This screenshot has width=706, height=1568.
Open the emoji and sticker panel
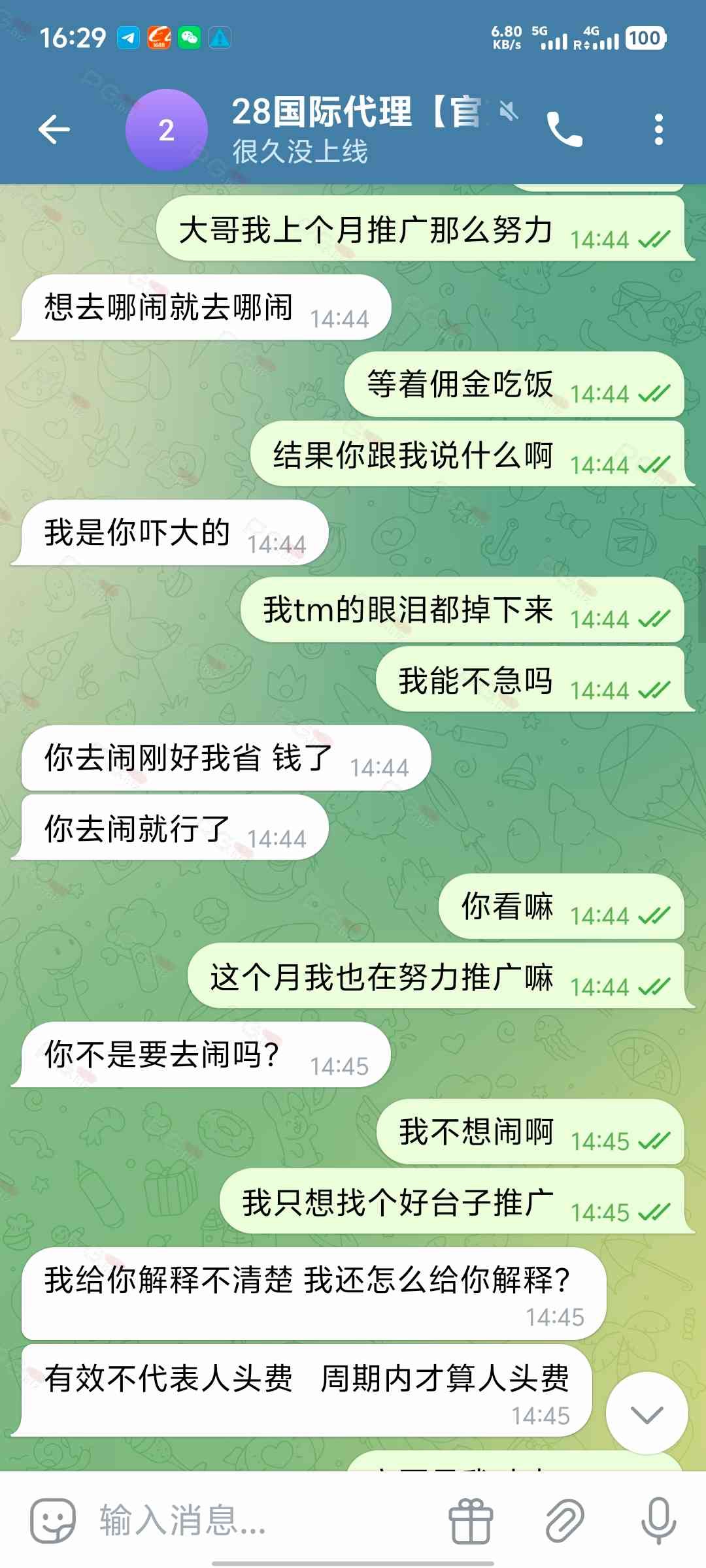pos(53,1520)
